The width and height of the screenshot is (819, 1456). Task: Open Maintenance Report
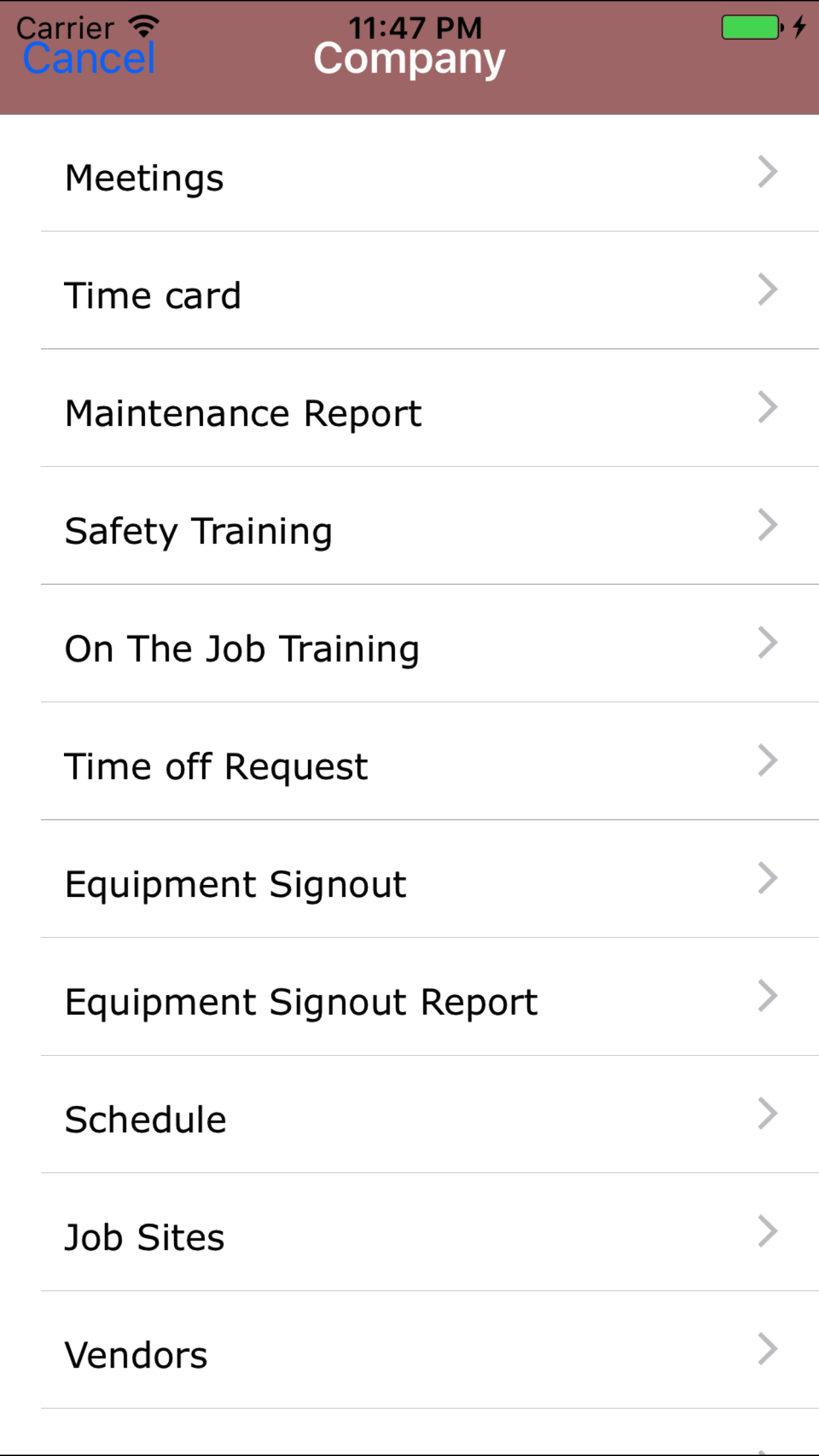tap(409, 413)
